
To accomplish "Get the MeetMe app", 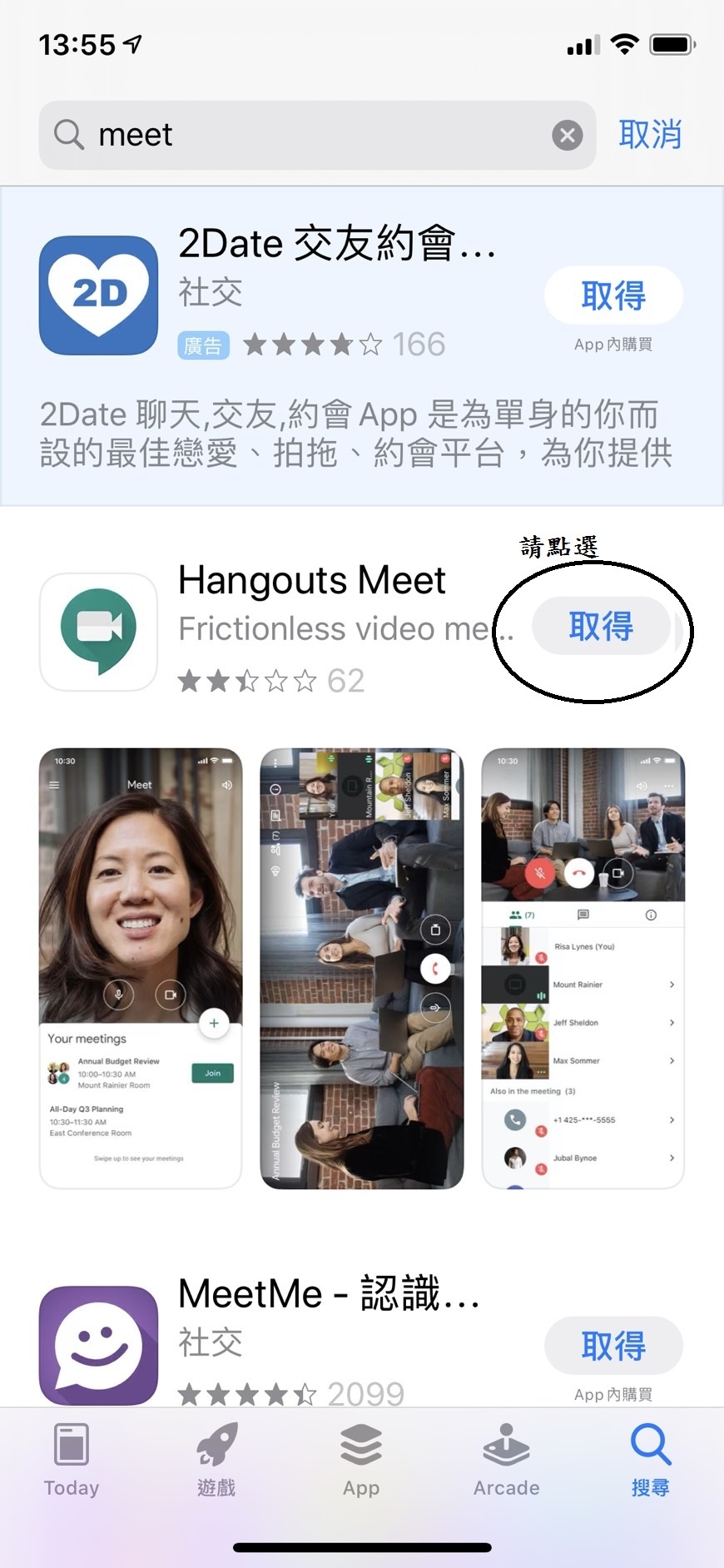I will point(613,1346).
